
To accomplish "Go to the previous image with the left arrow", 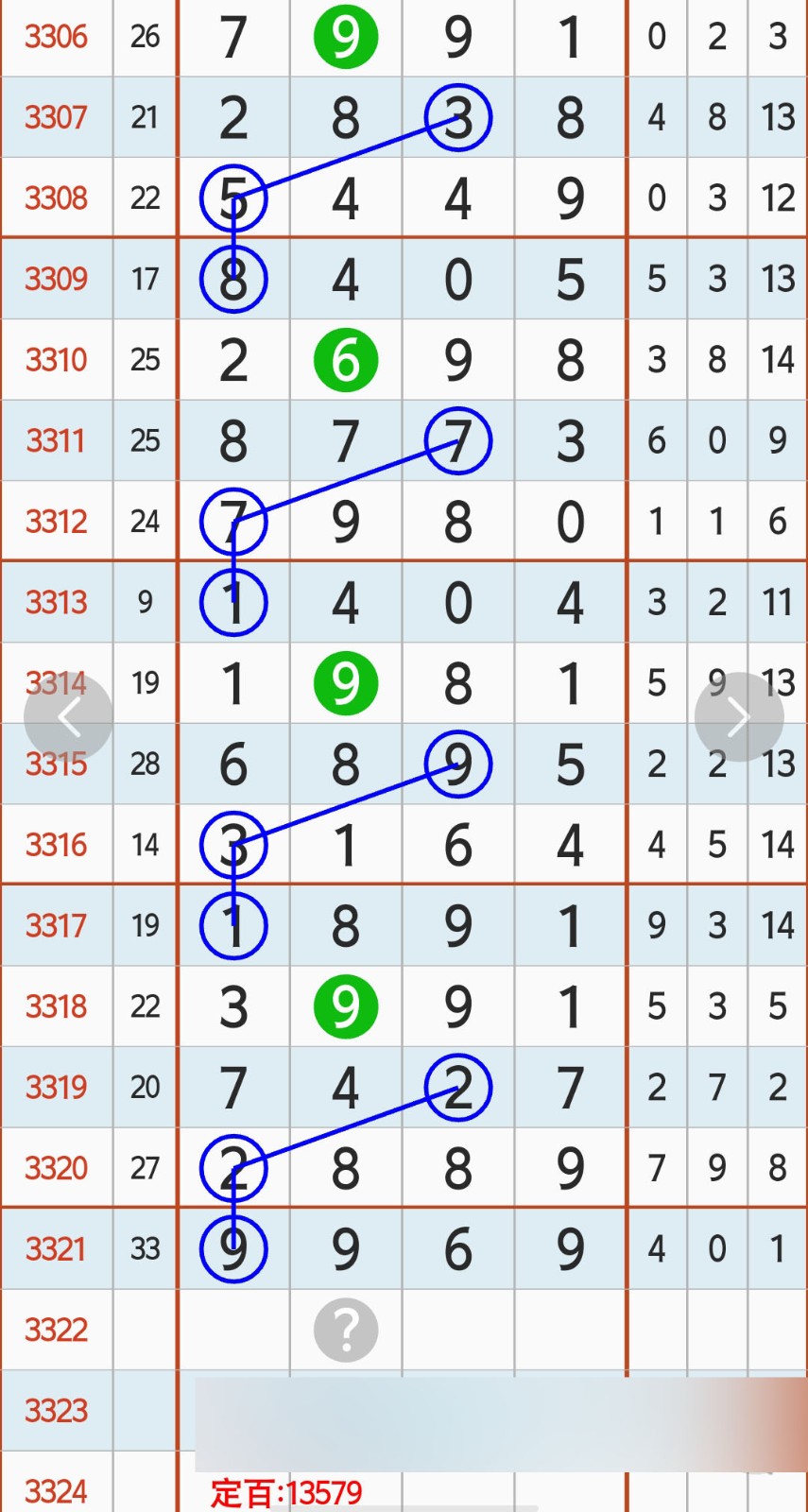I will point(68,717).
